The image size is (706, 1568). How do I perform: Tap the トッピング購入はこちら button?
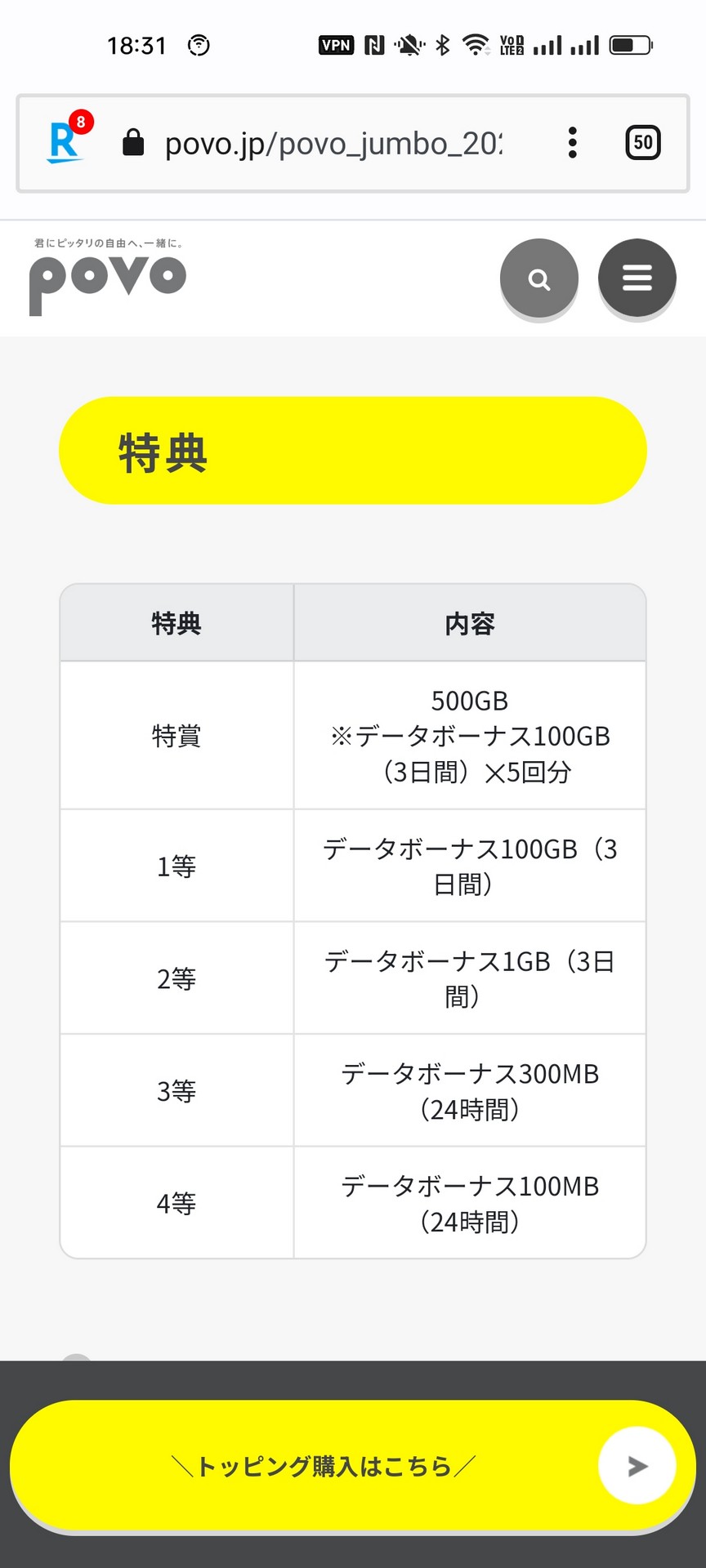coord(353,1467)
